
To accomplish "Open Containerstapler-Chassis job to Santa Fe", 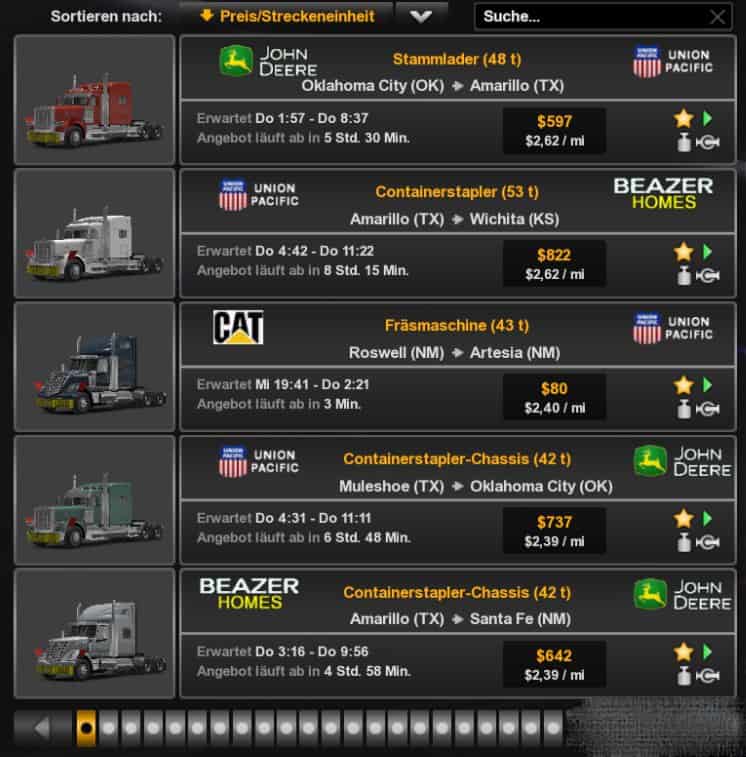I will coord(457,633).
